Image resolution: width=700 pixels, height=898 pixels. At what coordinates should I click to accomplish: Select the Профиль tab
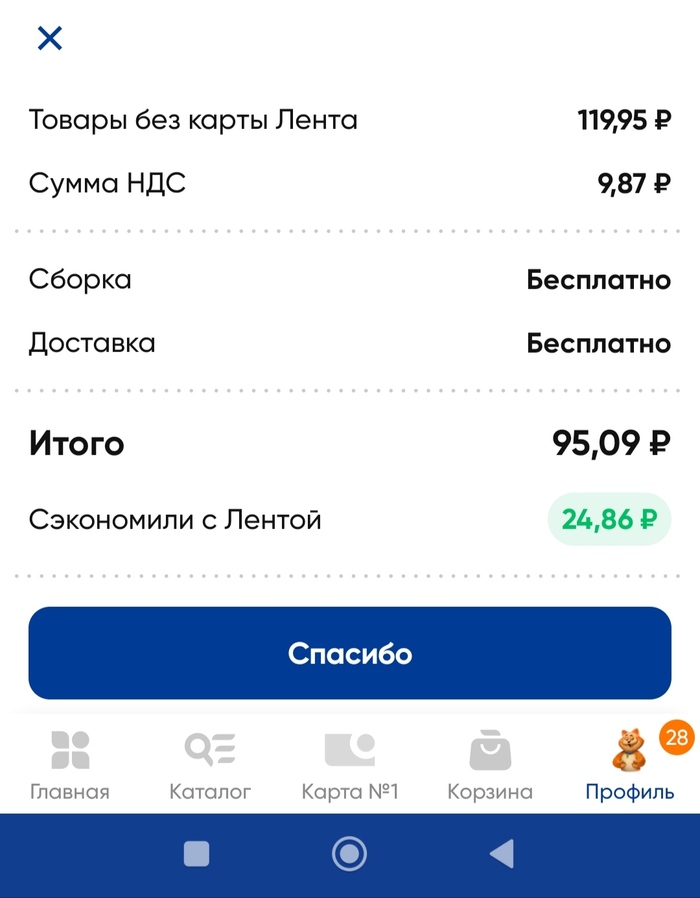(x=630, y=765)
